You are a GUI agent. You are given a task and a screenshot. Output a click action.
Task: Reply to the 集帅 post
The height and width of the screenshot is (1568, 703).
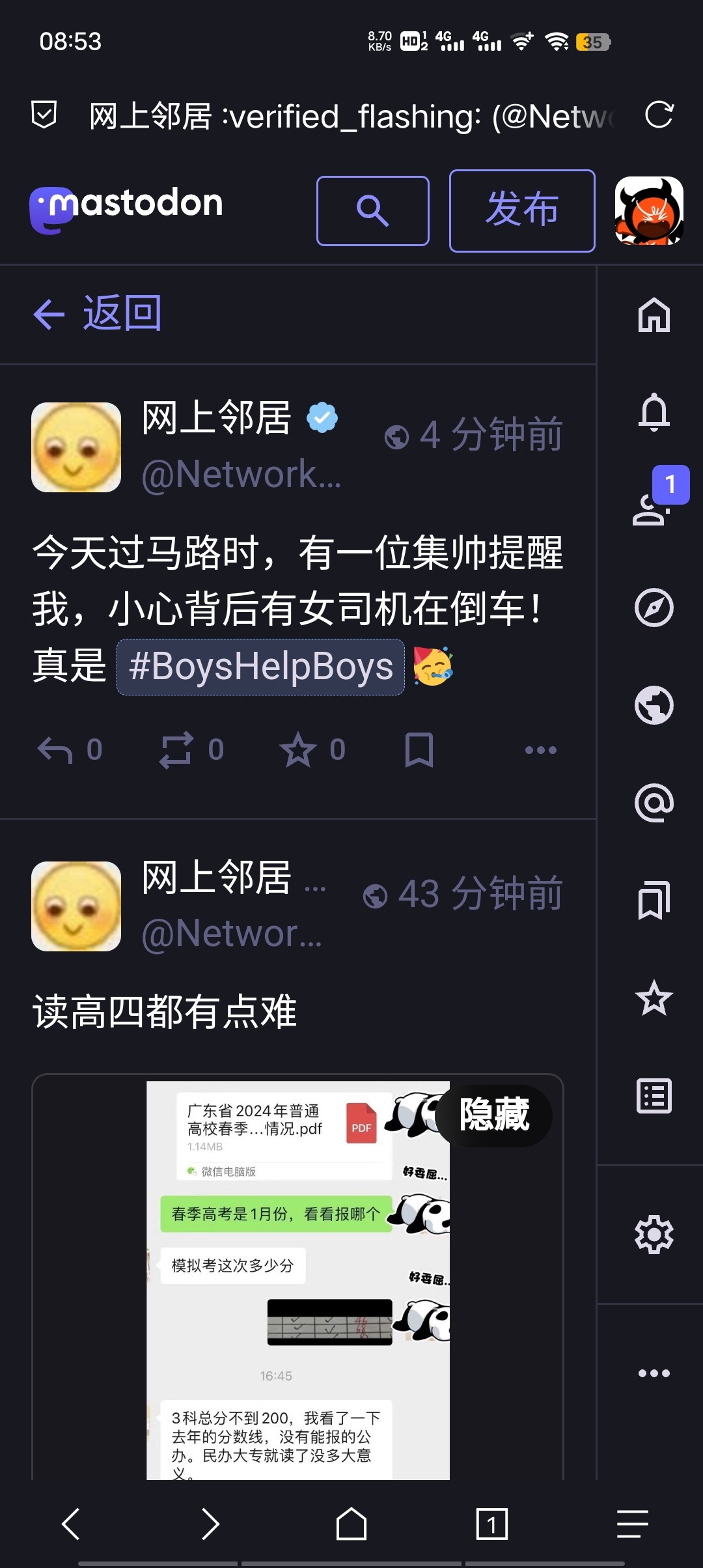point(55,750)
